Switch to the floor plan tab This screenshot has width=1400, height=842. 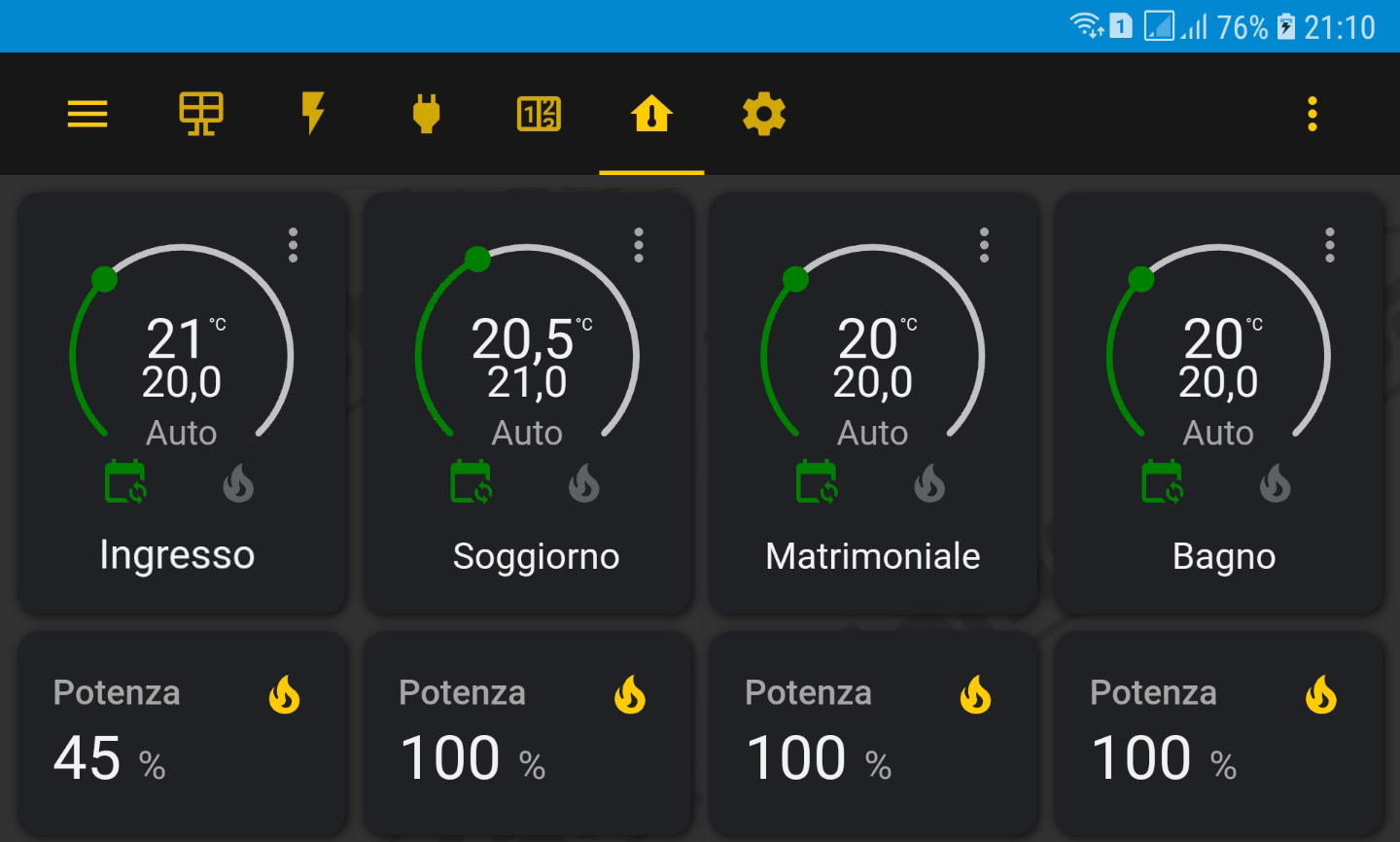point(539,115)
